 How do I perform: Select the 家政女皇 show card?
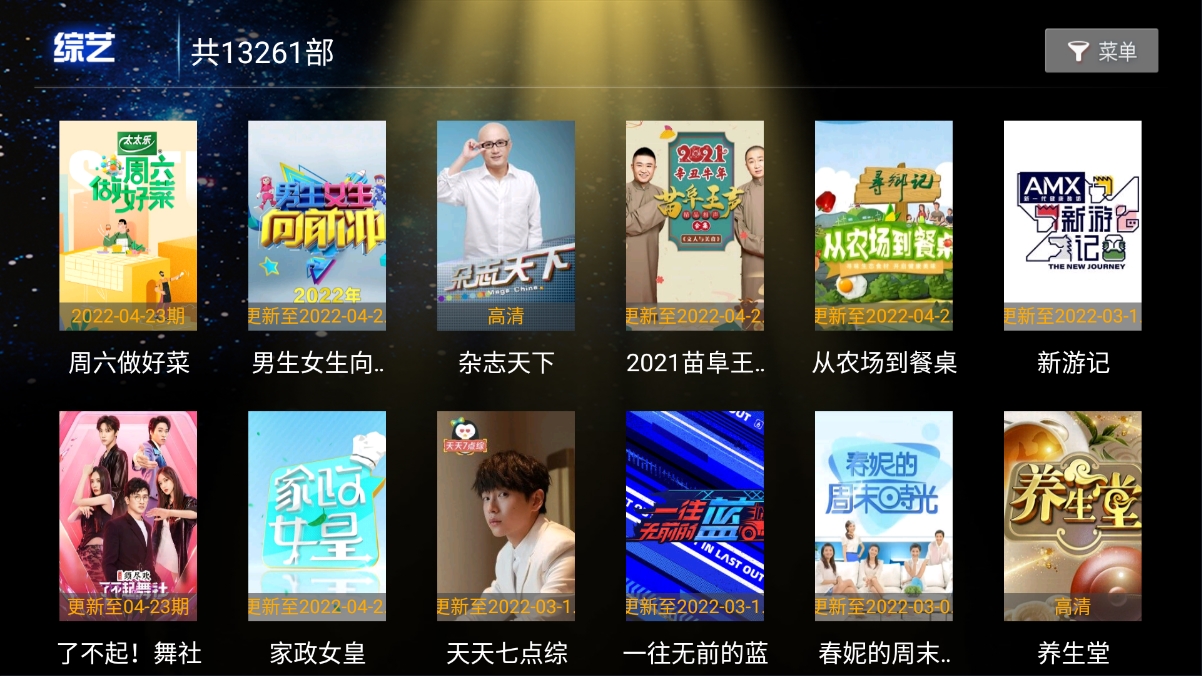point(317,516)
